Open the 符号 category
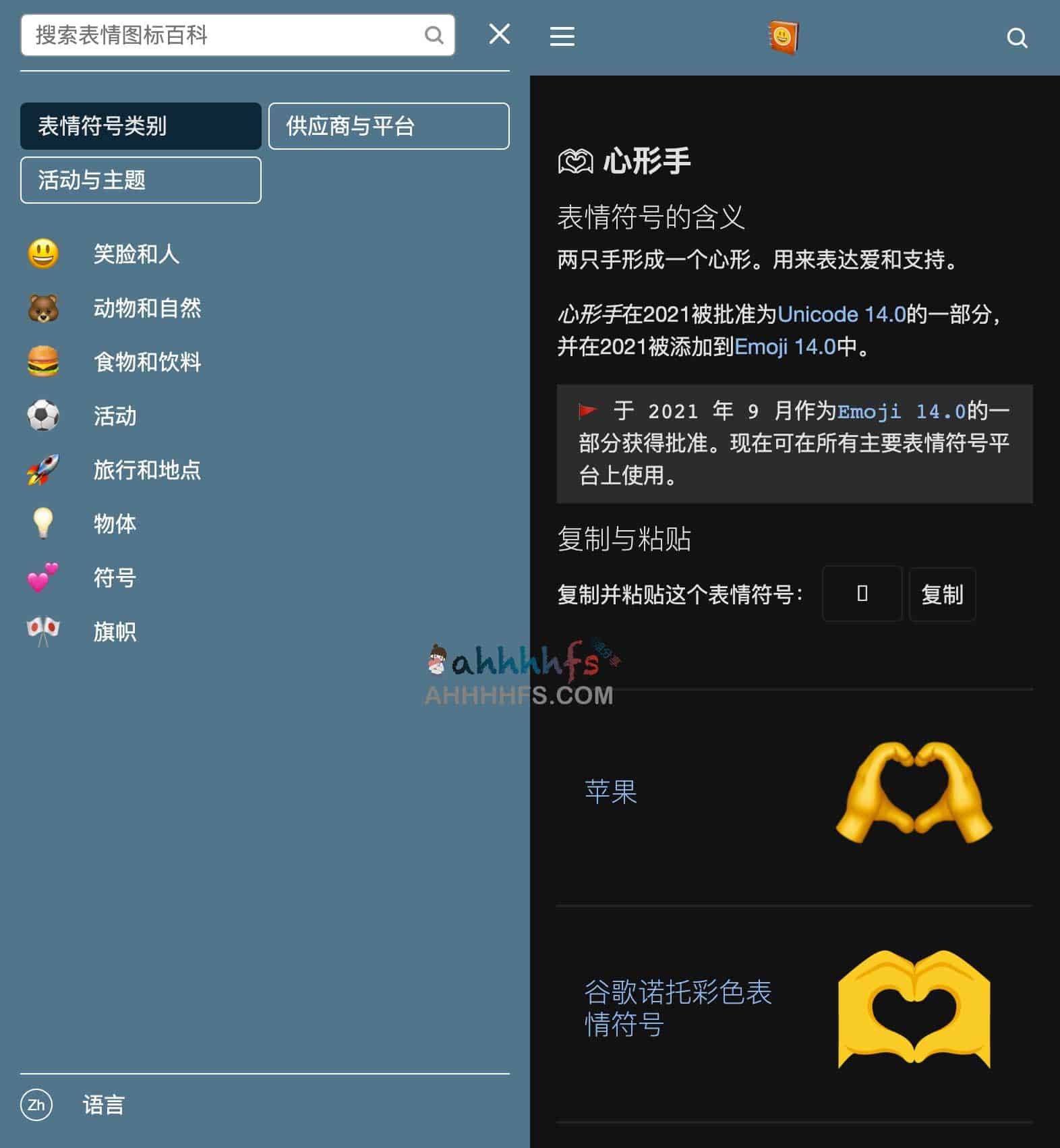Viewport: 1060px width, 1148px height. [115, 578]
